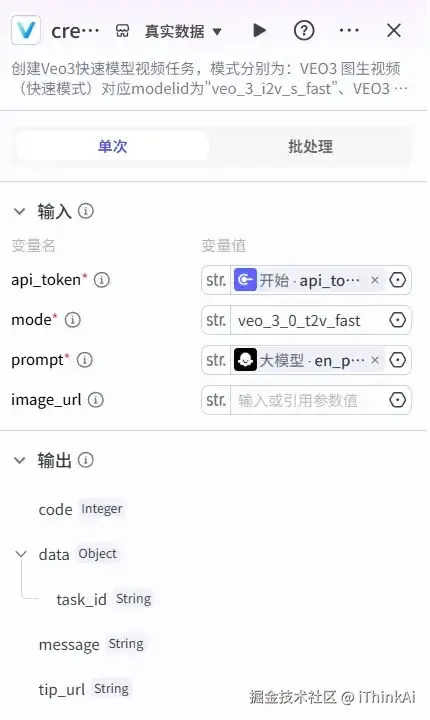Image resolution: width=430 pixels, height=720 pixels.
Task: Open the three-dot overflow menu
Action: tap(349, 31)
